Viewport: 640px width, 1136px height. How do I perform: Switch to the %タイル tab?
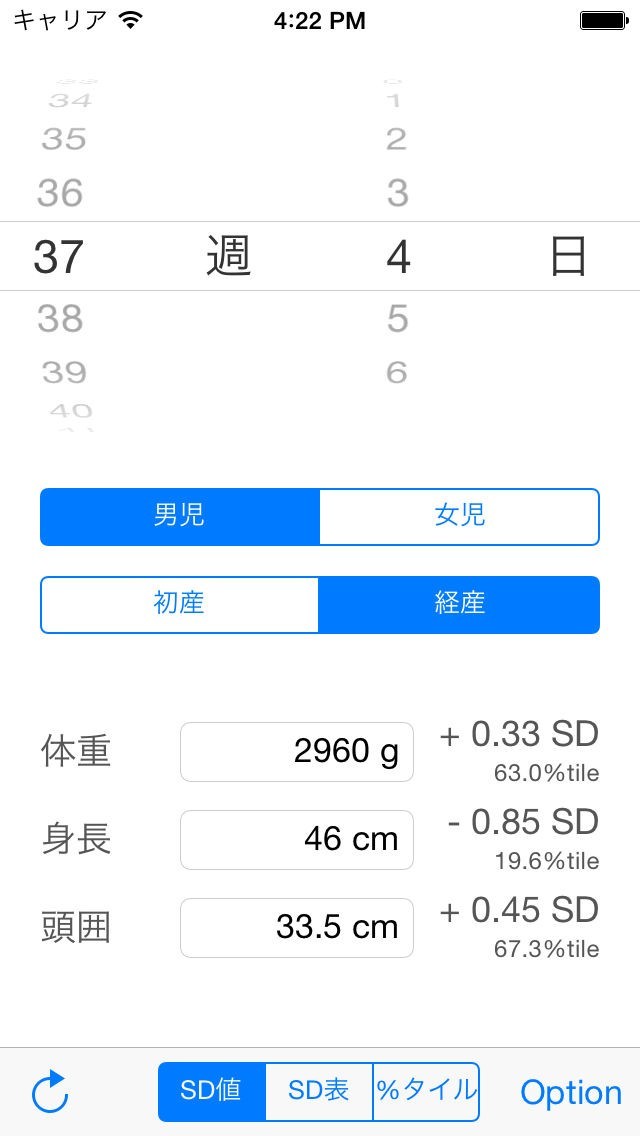tap(426, 1091)
